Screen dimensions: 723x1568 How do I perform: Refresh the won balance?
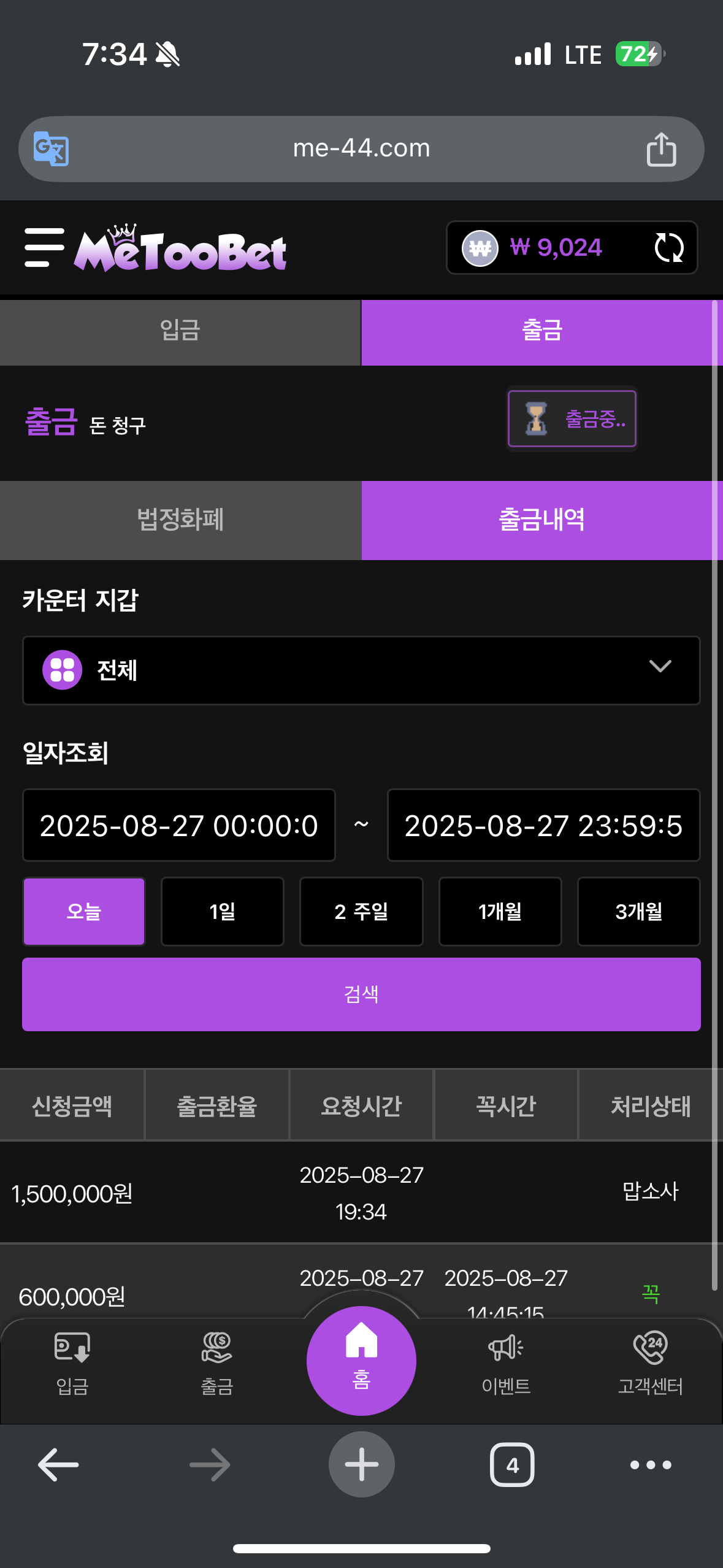coord(668,248)
